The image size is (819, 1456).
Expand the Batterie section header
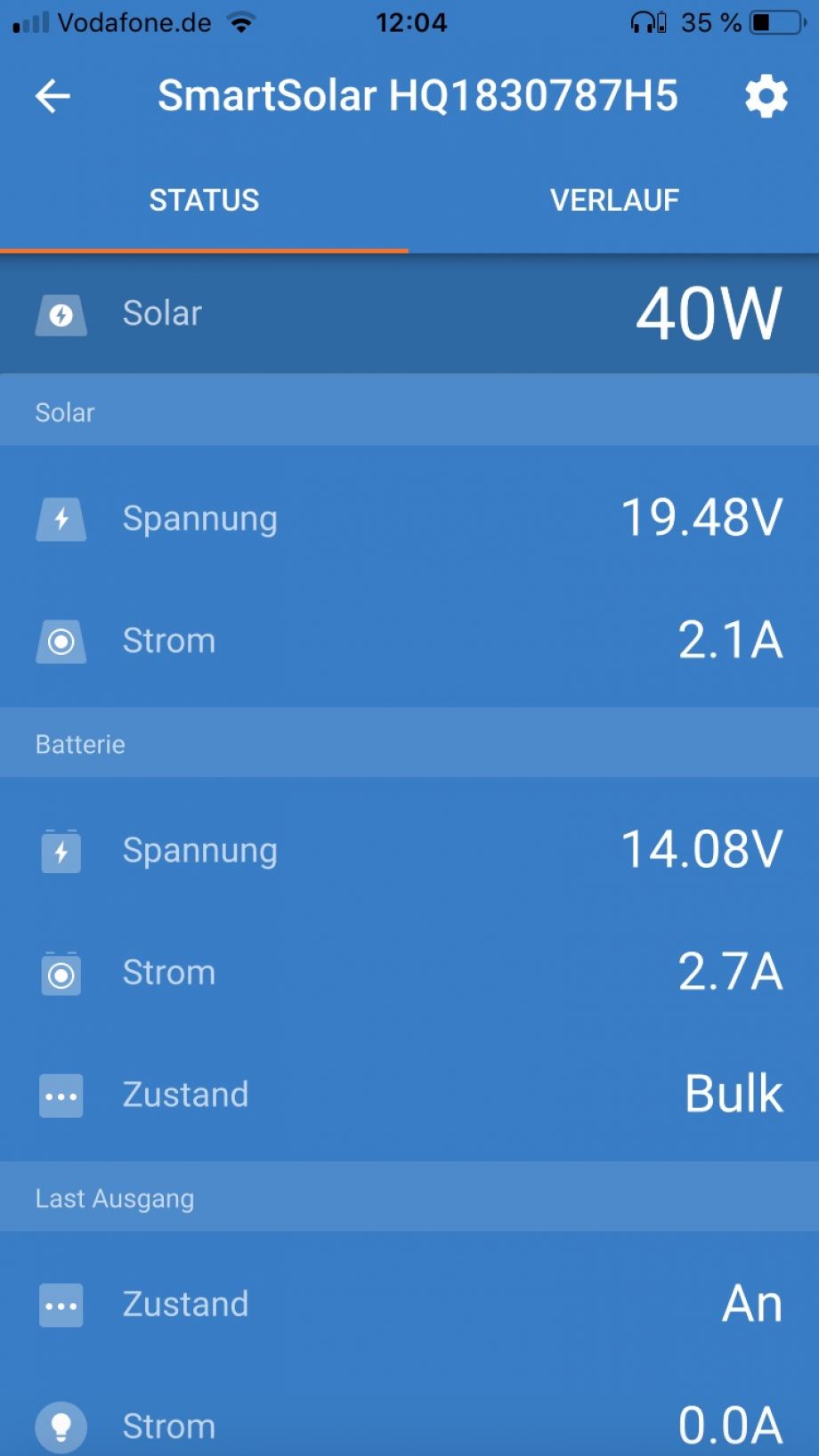point(80,744)
